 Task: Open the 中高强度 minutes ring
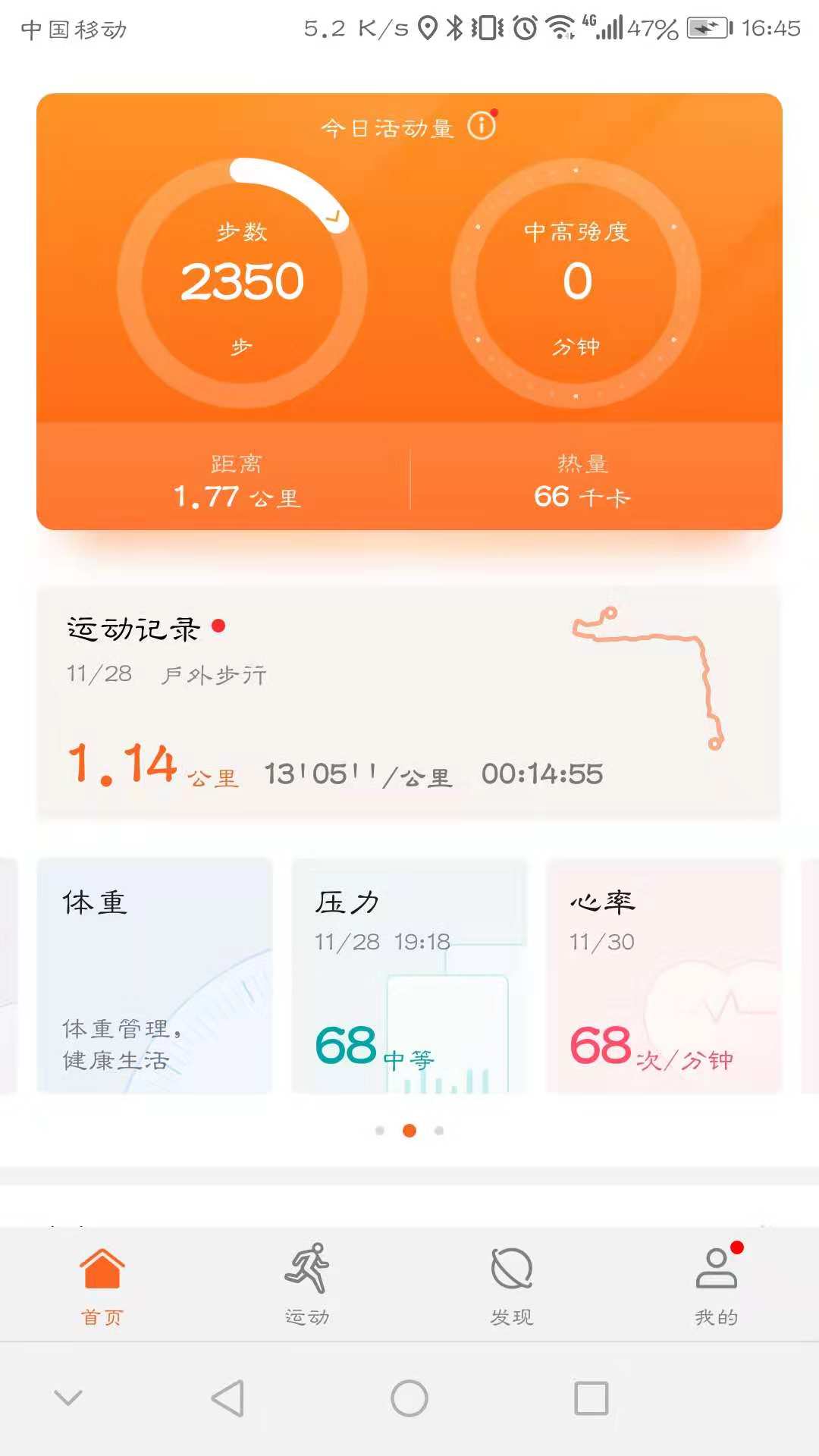[576, 283]
